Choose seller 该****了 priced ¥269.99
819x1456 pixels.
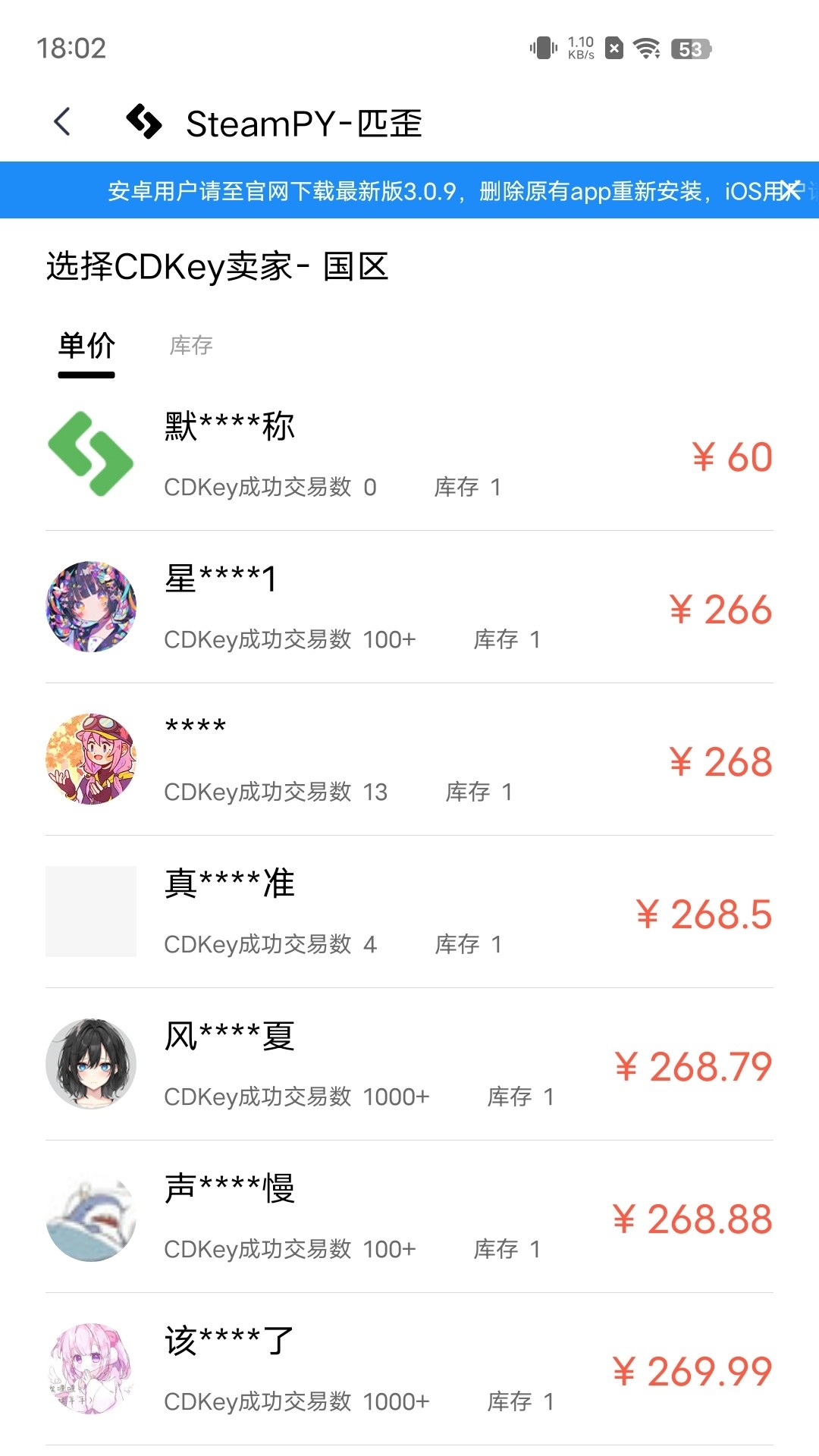pyautogui.click(x=409, y=1370)
